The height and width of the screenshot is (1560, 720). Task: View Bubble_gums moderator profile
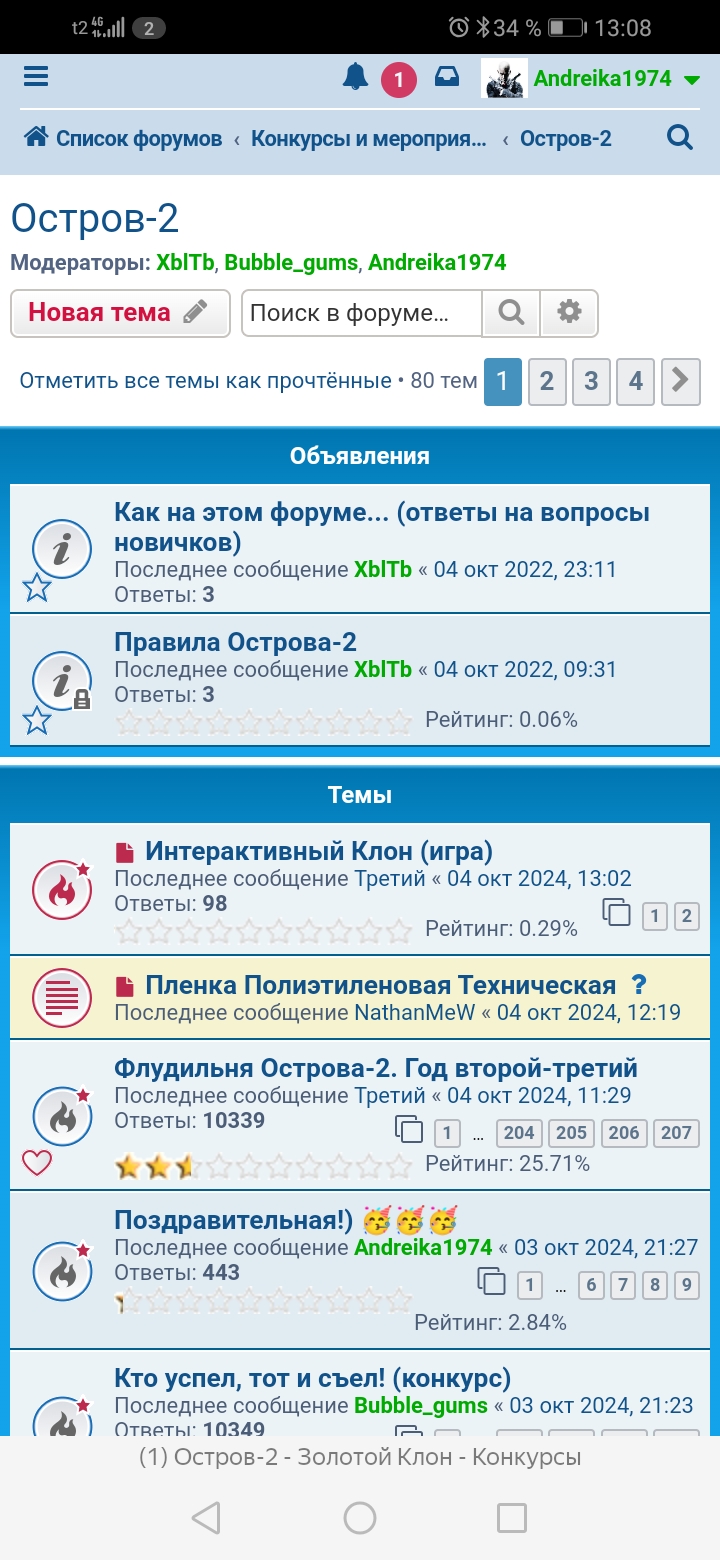pyautogui.click(x=291, y=263)
